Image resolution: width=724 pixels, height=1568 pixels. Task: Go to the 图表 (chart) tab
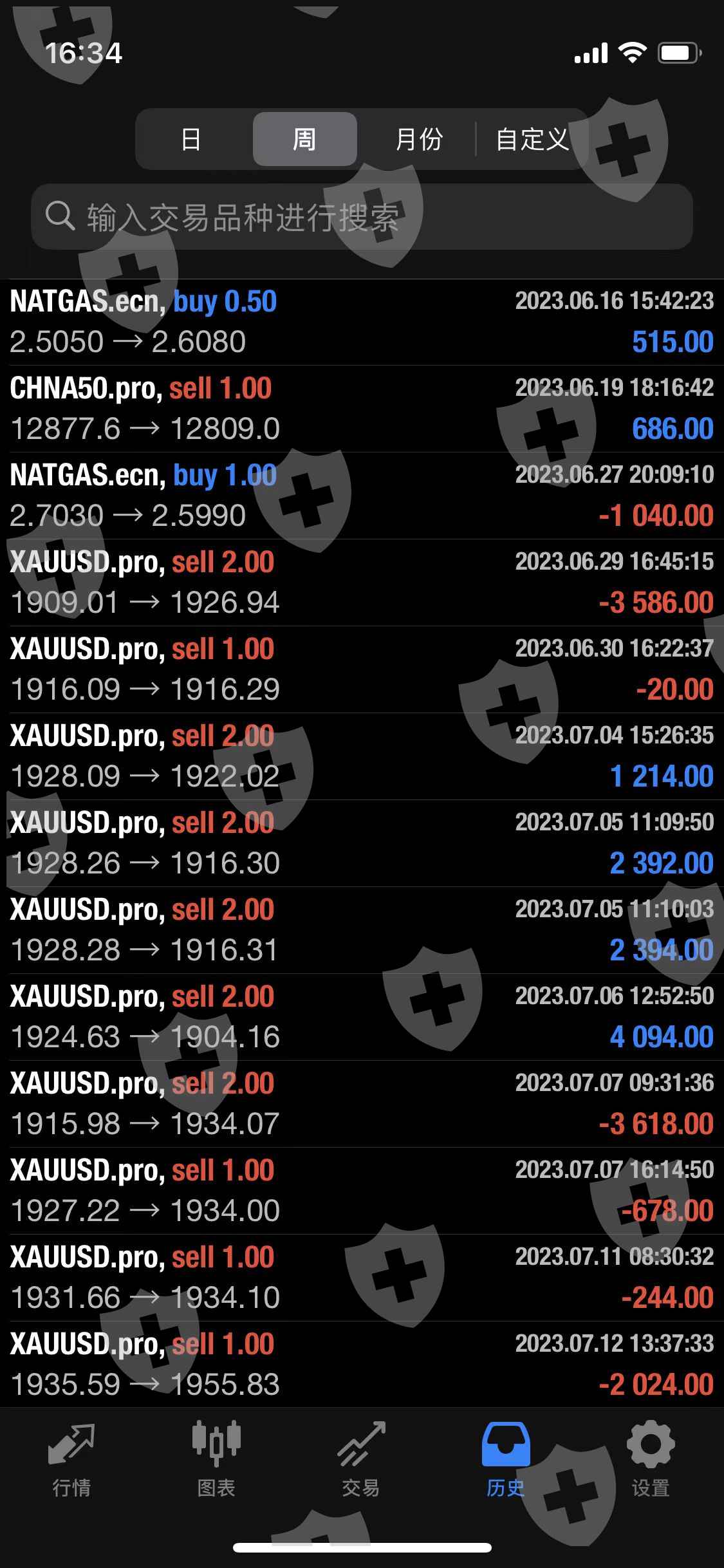click(216, 1457)
